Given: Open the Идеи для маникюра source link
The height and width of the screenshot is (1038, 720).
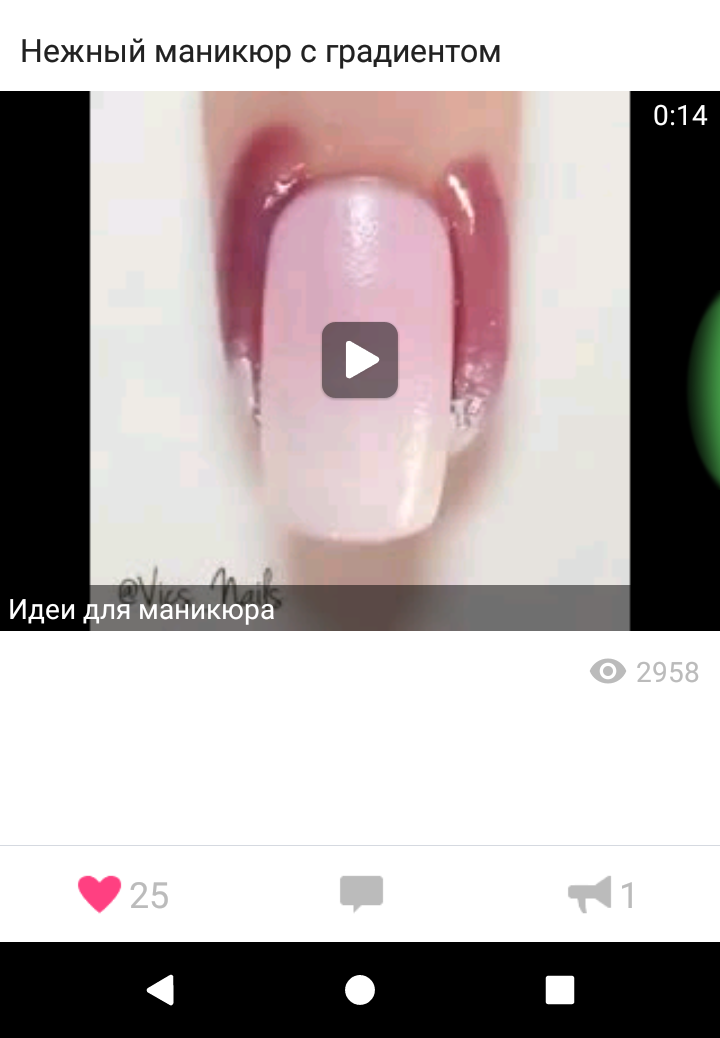Looking at the screenshot, I should point(142,609).
